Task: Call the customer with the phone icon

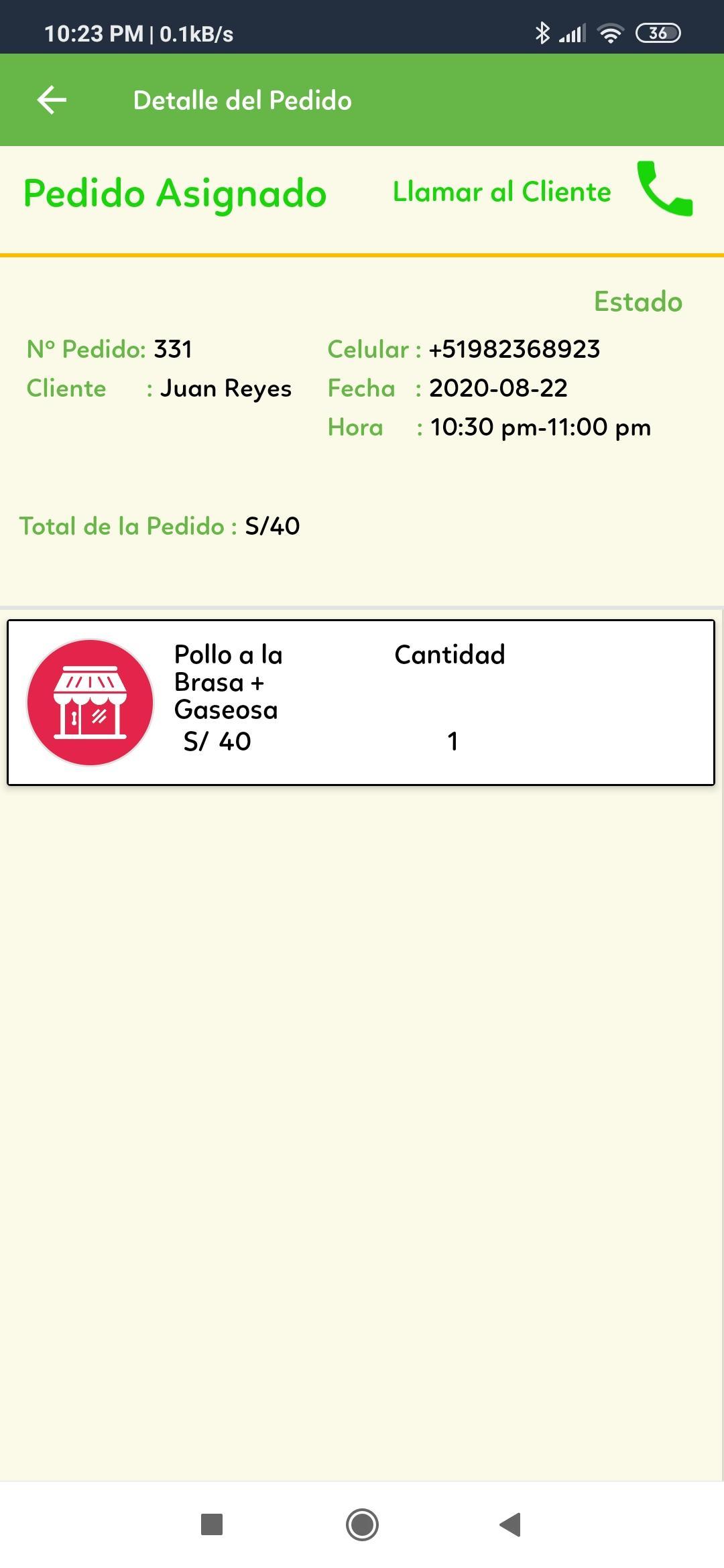Action: 664,189
